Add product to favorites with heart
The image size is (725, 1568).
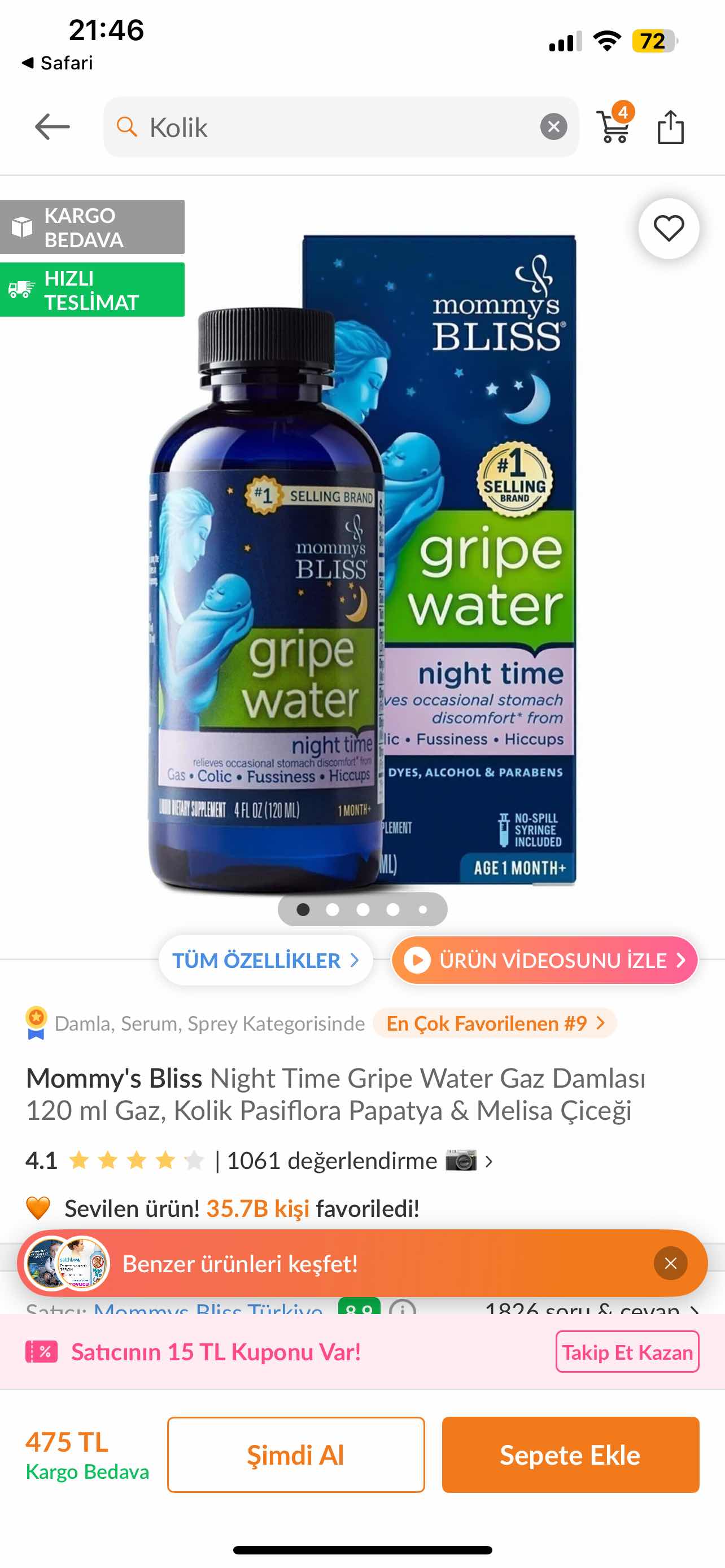(x=669, y=229)
